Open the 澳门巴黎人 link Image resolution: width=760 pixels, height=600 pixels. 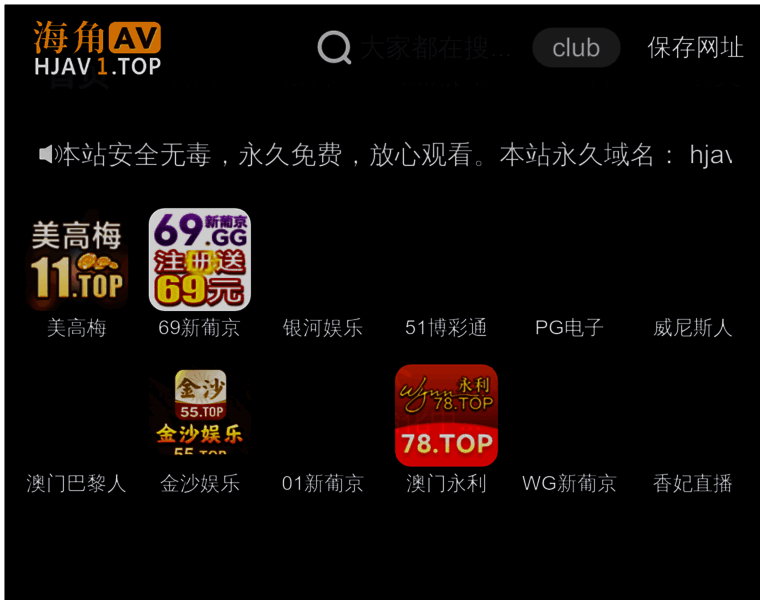[x=76, y=483]
